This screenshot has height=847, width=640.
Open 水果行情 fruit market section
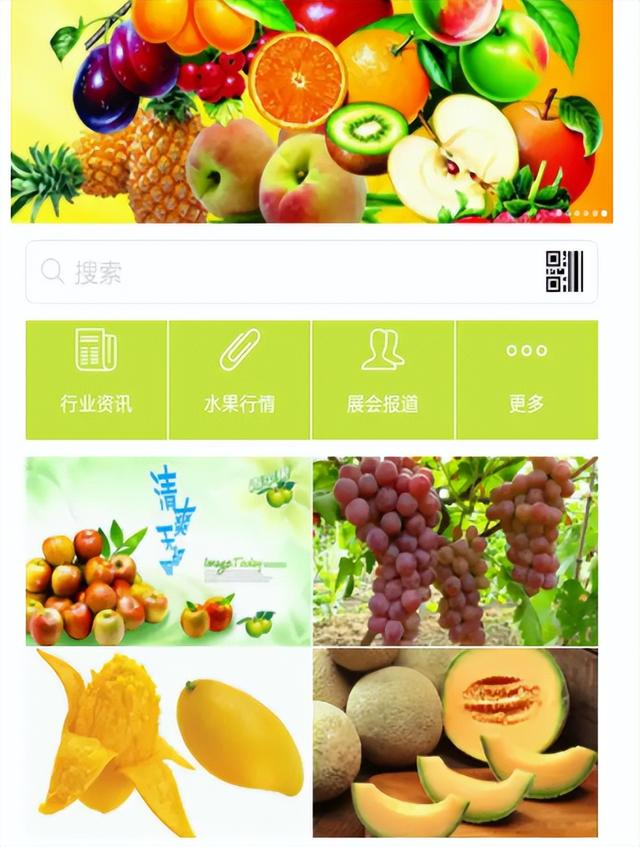coord(239,380)
